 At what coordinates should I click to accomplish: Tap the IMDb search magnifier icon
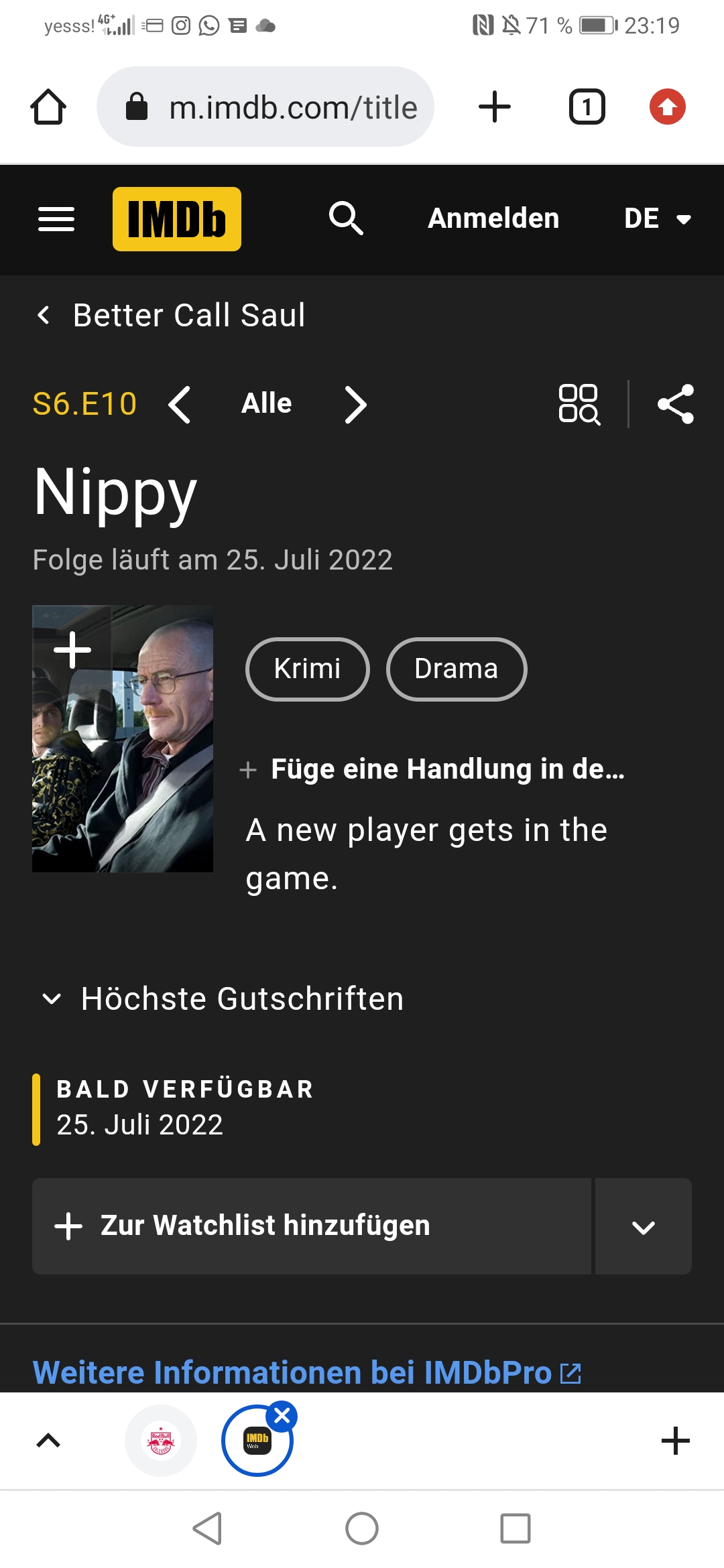[x=346, y=218]
